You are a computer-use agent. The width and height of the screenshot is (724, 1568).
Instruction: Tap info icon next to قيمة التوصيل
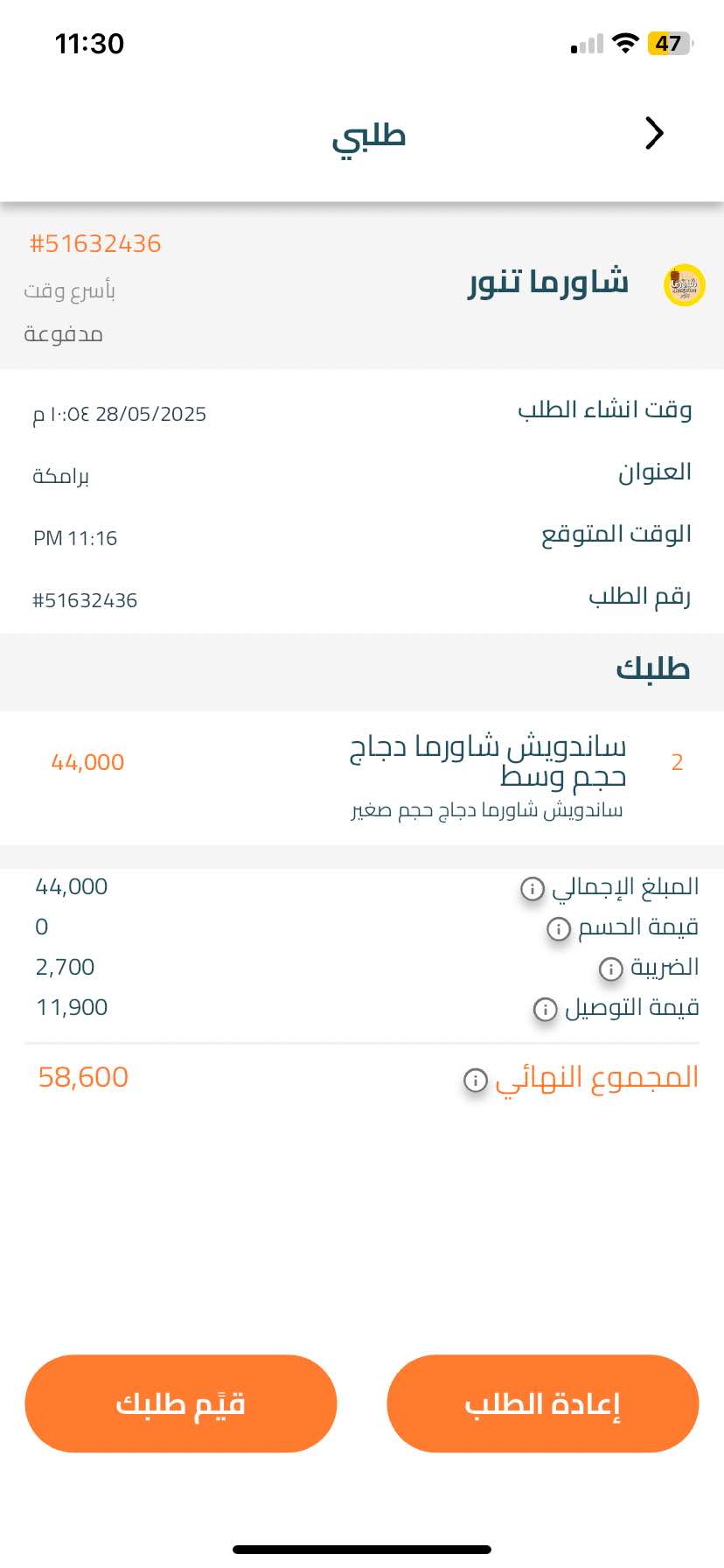point(545,1009)
